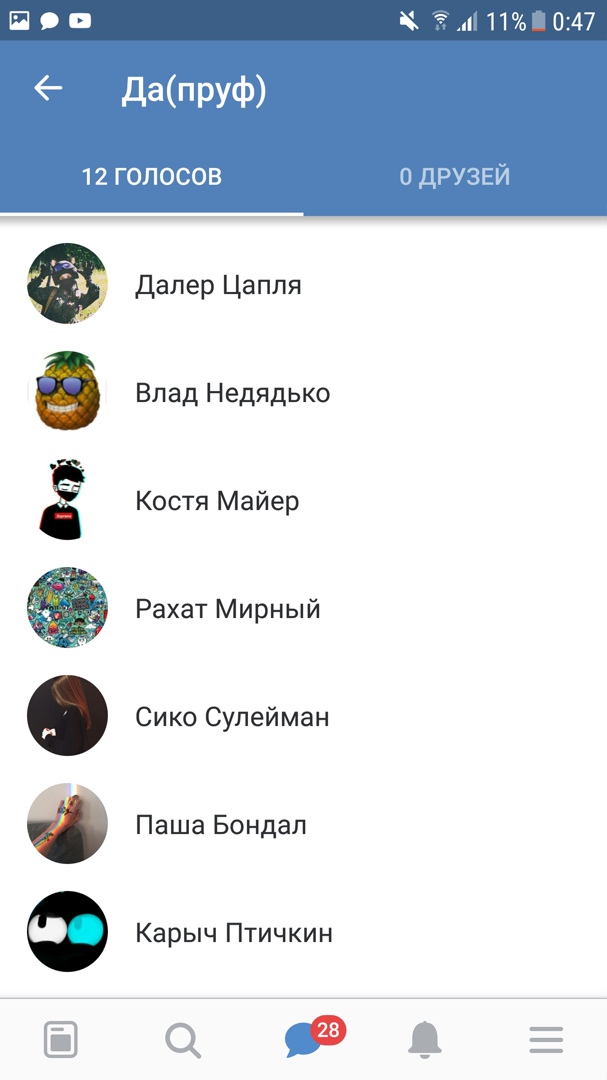This screenshot has width=607, height=1080.
Task: Open Далер Цапля's profile
Action: click(x=218, y=285)
